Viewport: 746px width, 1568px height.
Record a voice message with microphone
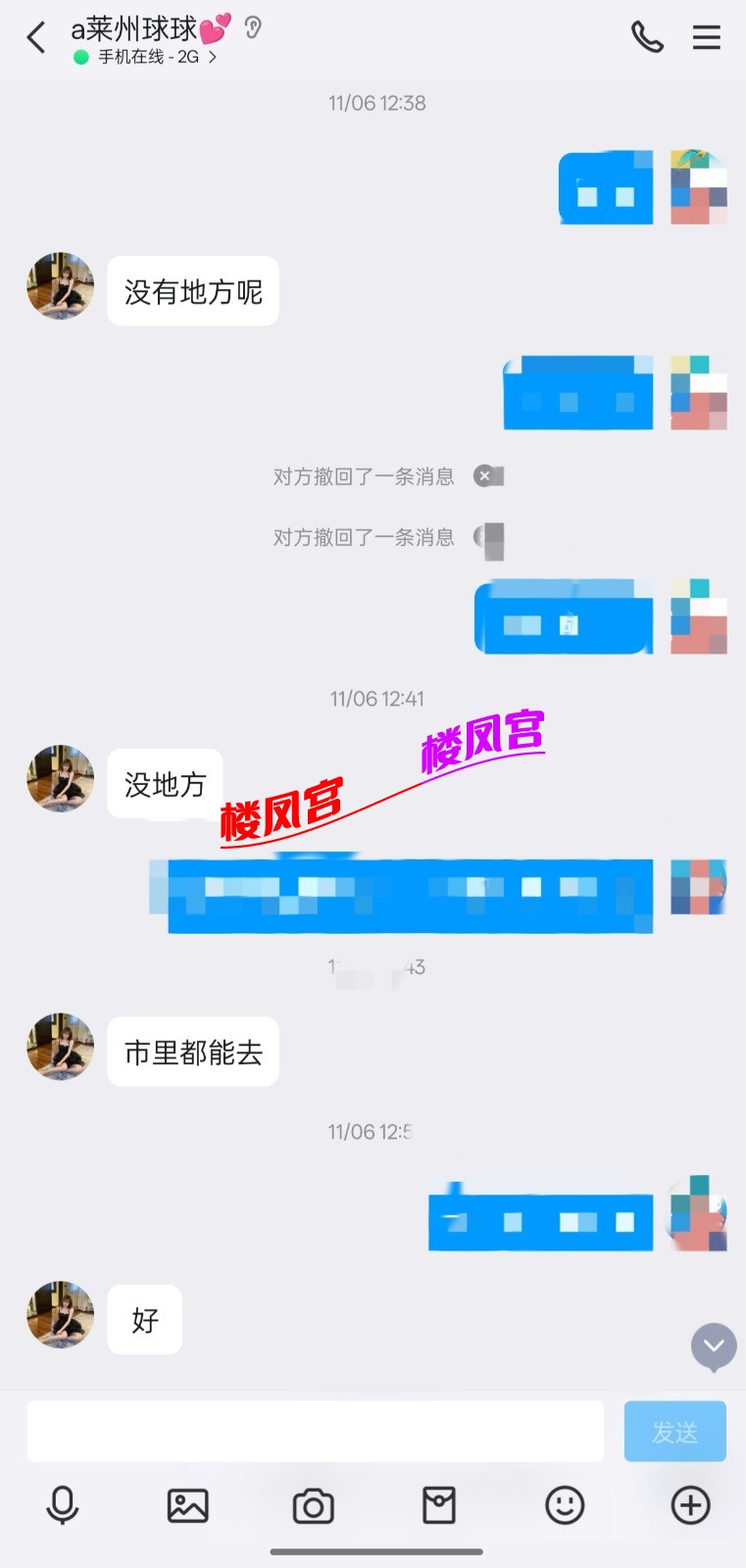pyautogui.click(x=63, y=1505)
